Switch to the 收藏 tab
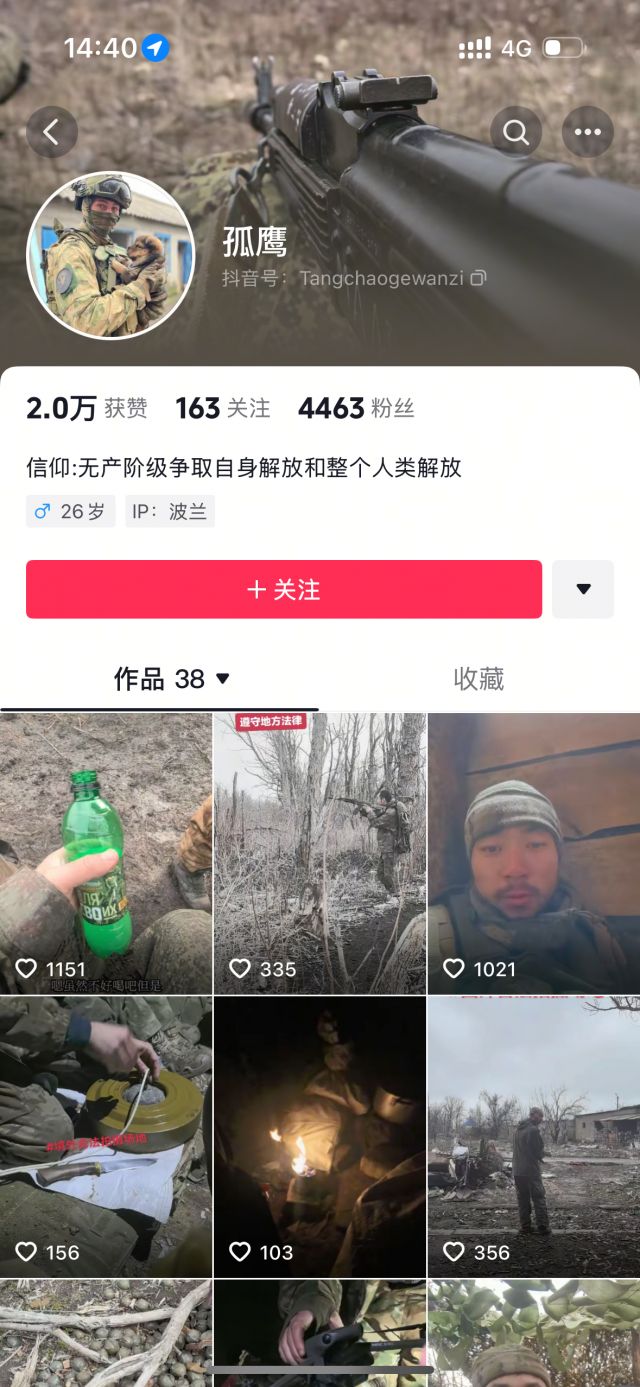 [478, 679]
